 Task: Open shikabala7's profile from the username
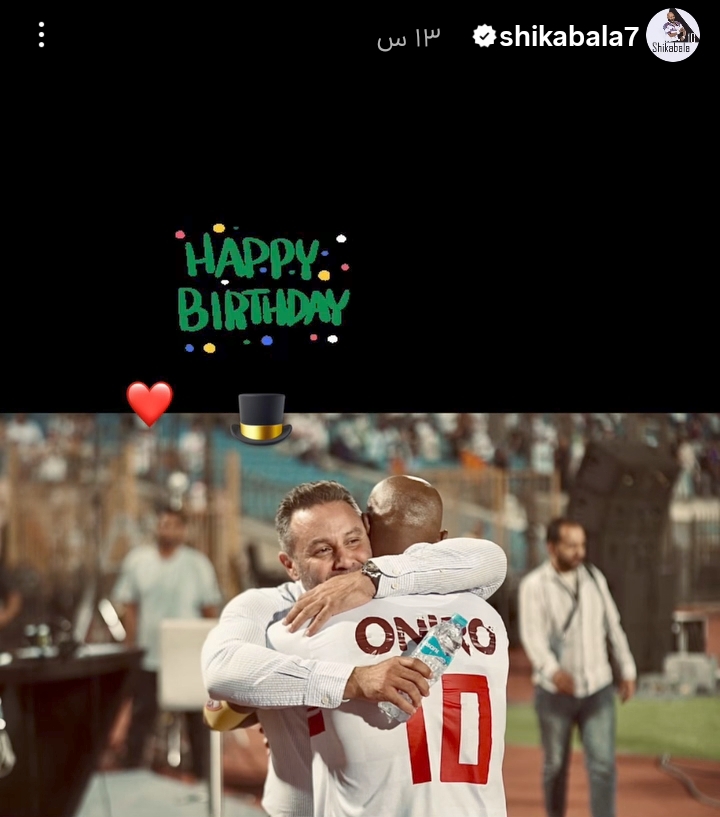(568, 37)
